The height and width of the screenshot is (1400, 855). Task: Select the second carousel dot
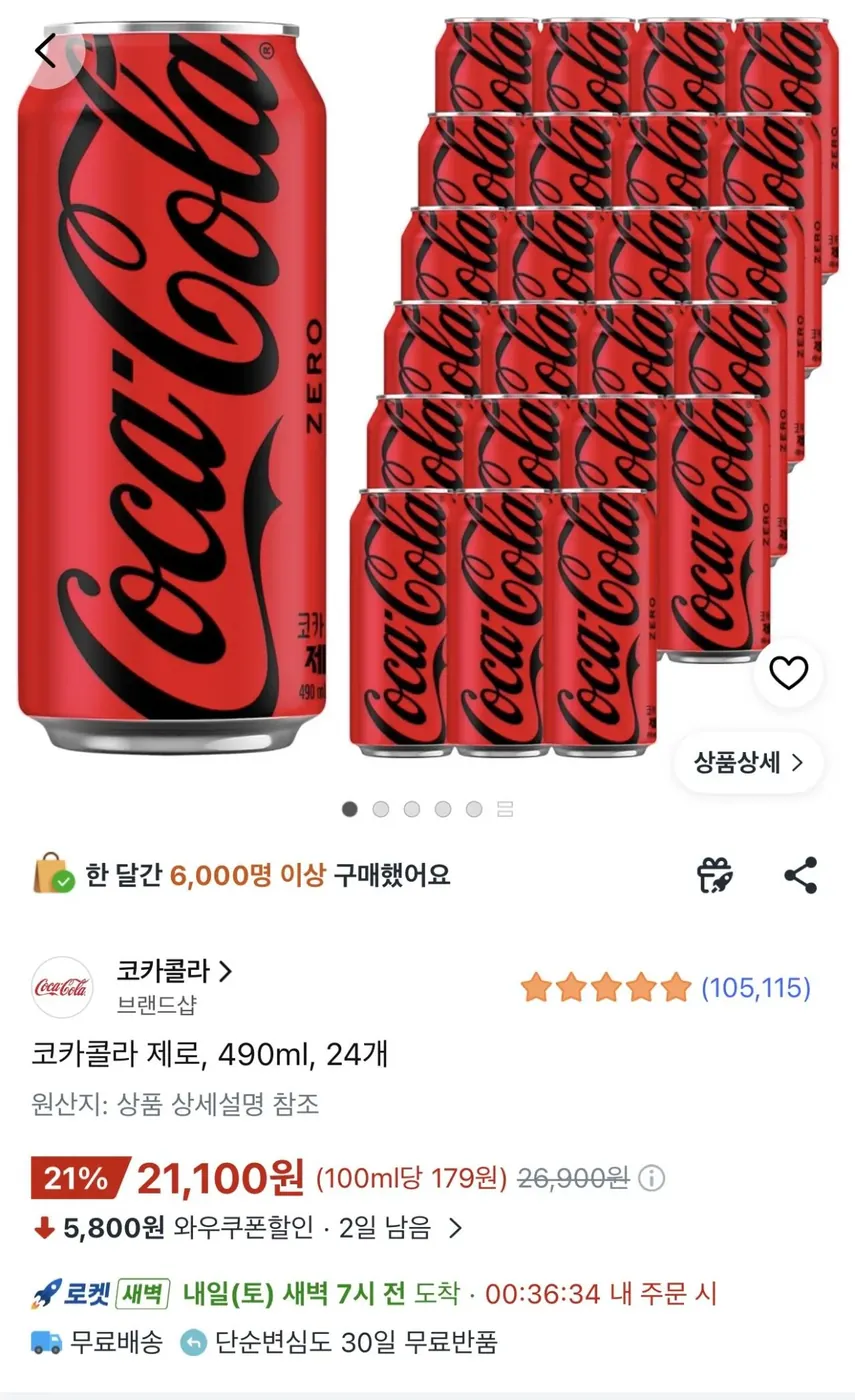pos(381,808)
